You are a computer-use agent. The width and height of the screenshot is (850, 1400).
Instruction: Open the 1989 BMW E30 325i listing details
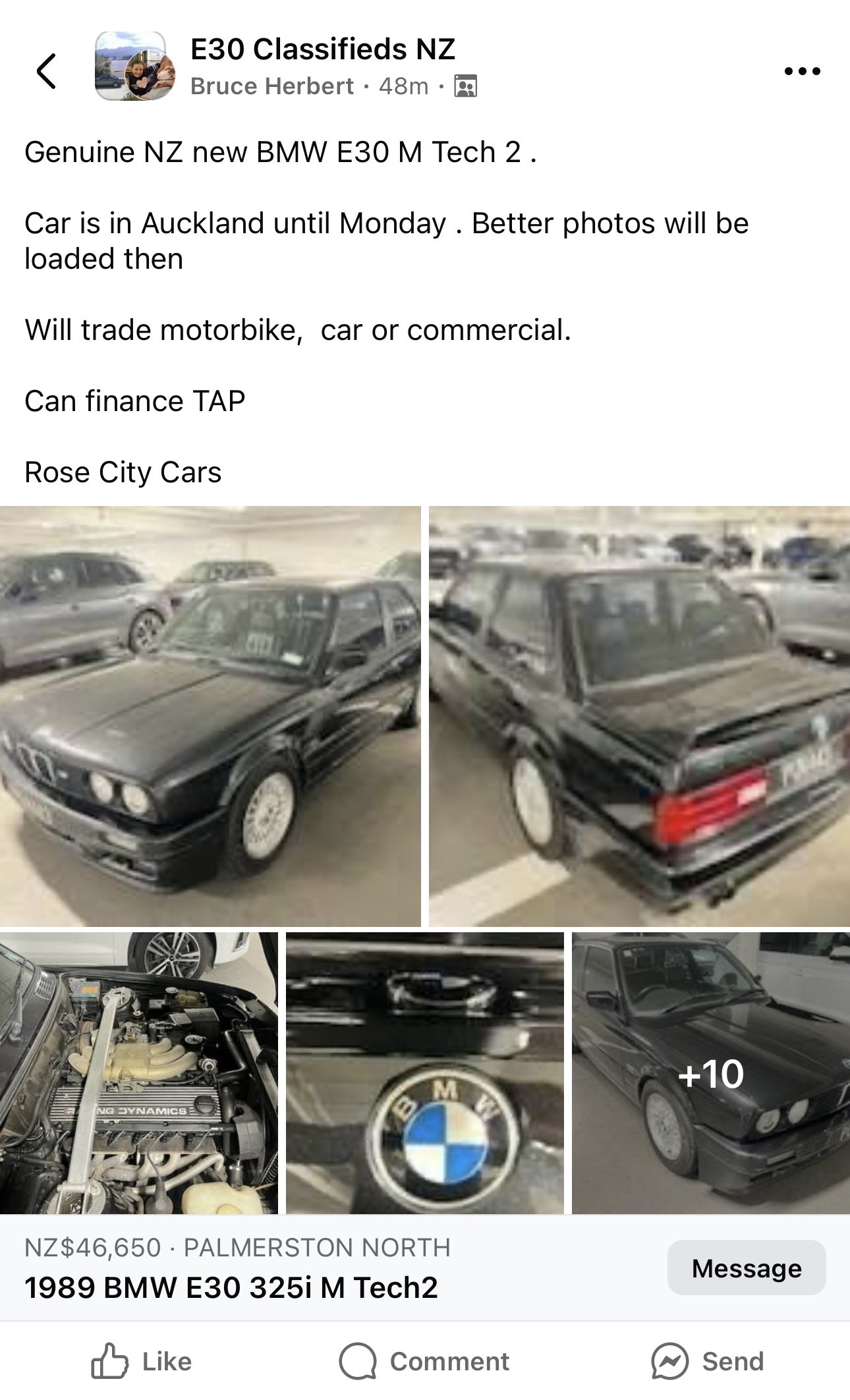coord(231,1287)
